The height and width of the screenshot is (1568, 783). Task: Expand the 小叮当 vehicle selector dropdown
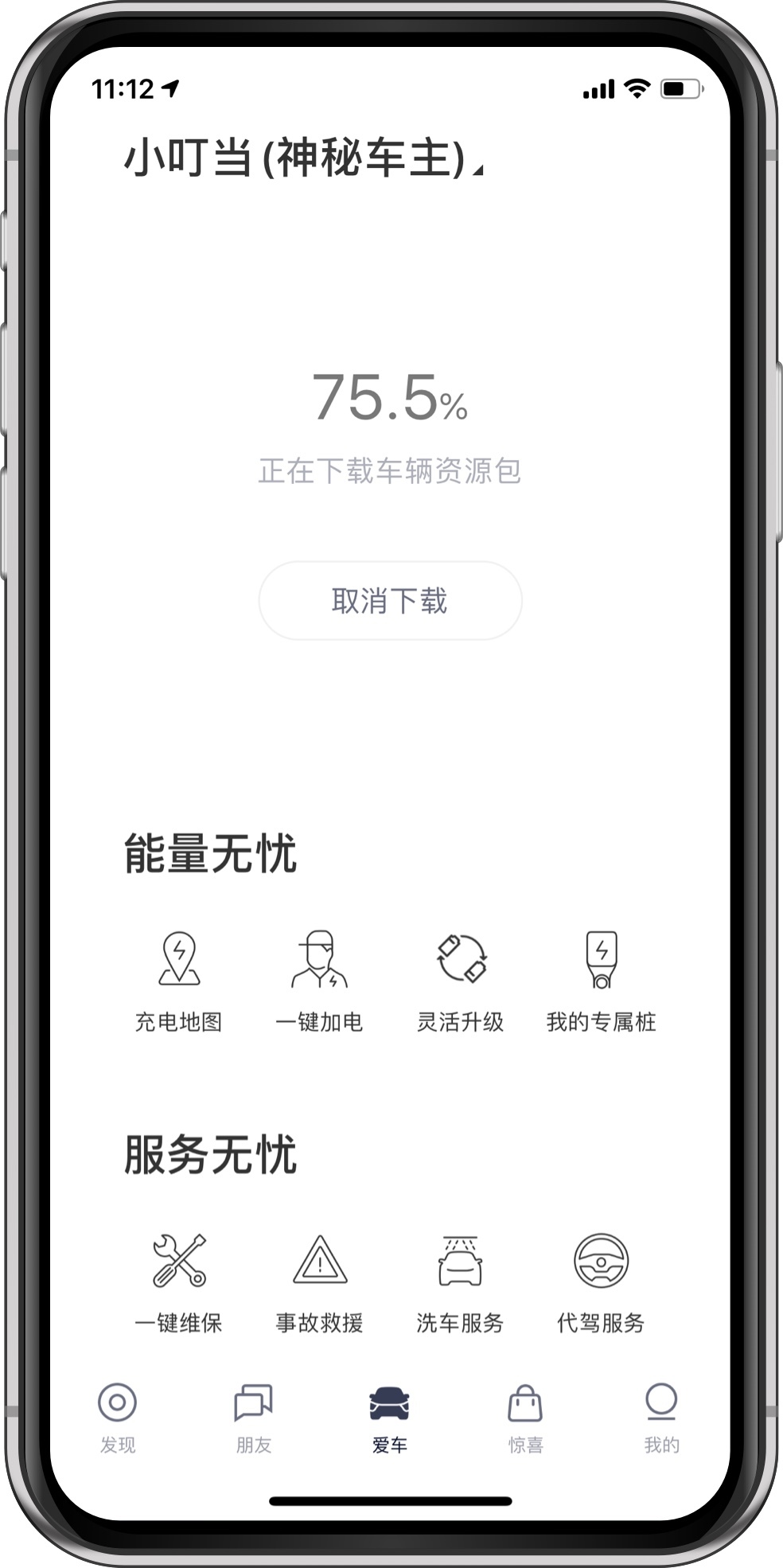(x=303, y=158)
